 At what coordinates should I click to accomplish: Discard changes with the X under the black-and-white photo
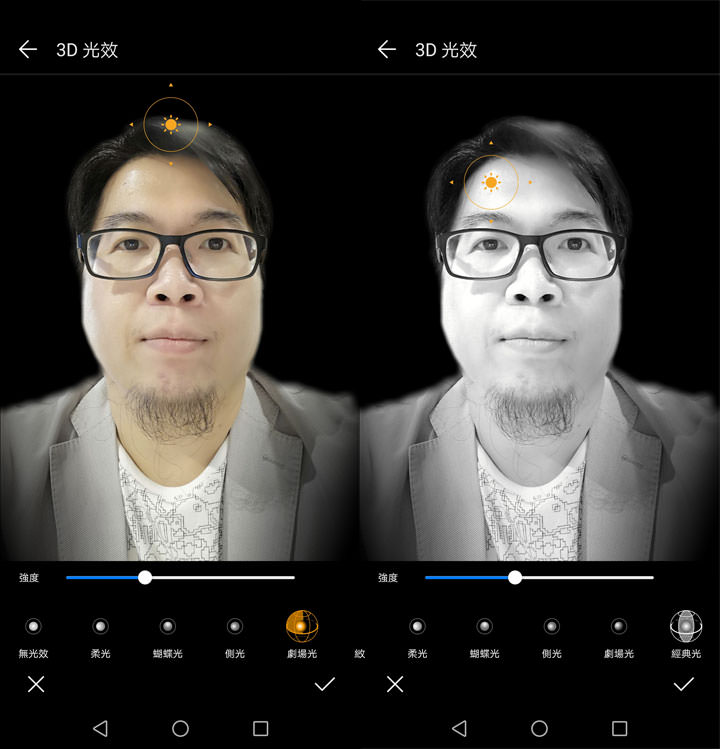point(395,684)
